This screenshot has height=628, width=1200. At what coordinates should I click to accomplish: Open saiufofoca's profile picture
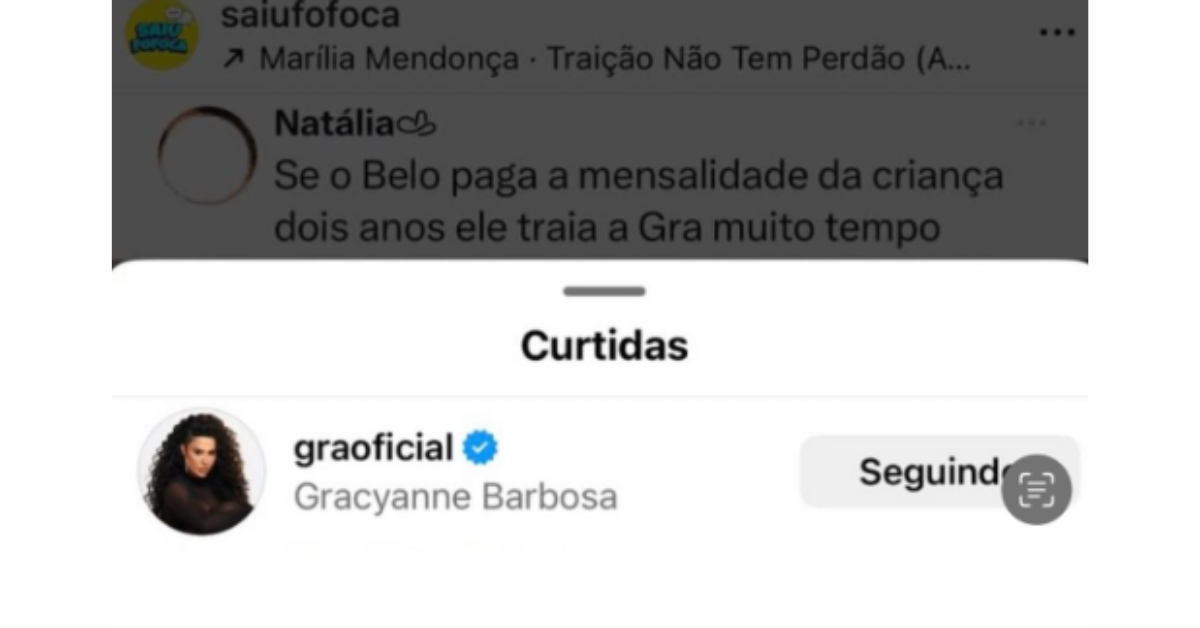tap(161, 35)
